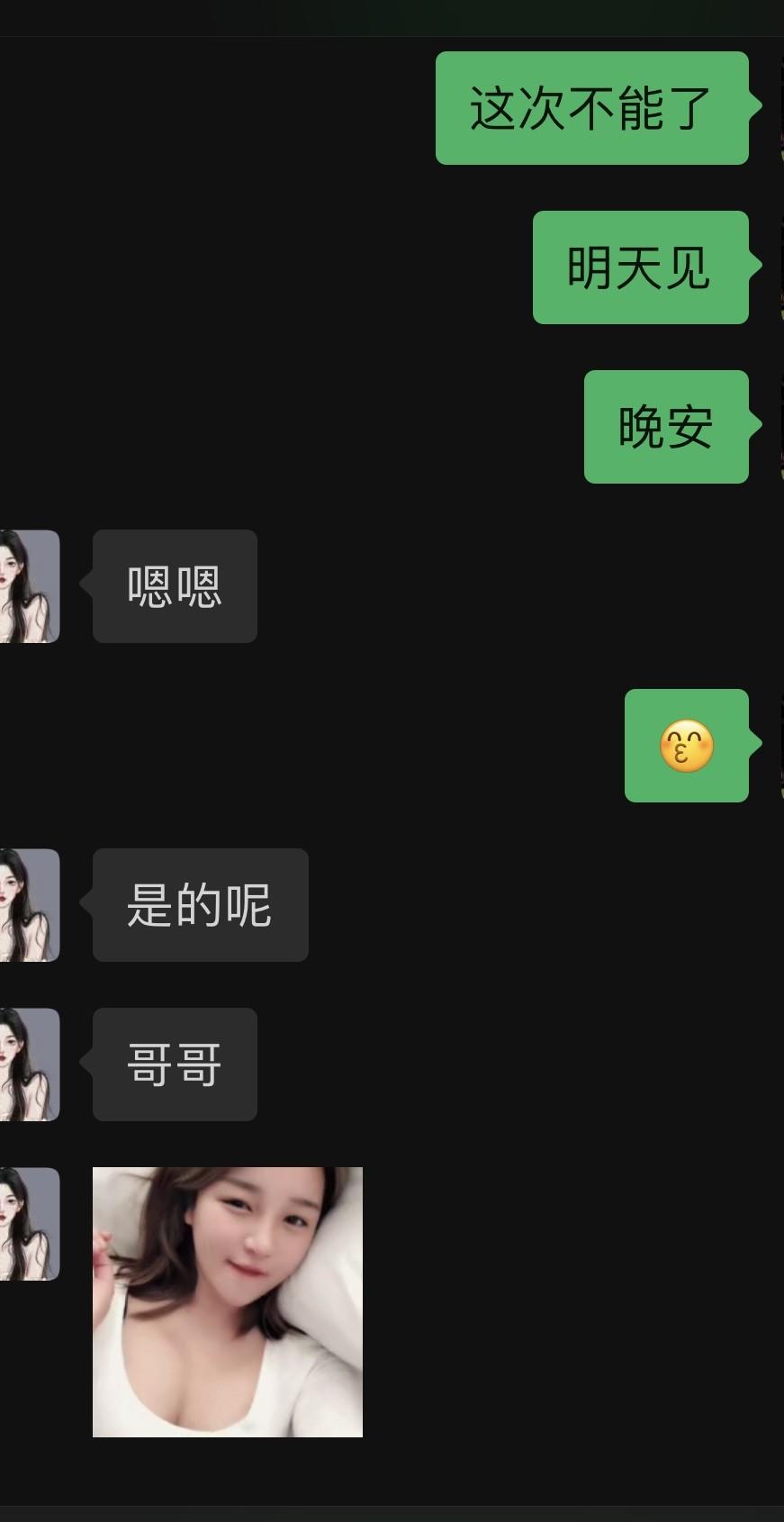Open contact's avatar beside the 嗯嗯 message
Image resolution: width=784 pixels, height=1522 pixels.
point(29,586)
